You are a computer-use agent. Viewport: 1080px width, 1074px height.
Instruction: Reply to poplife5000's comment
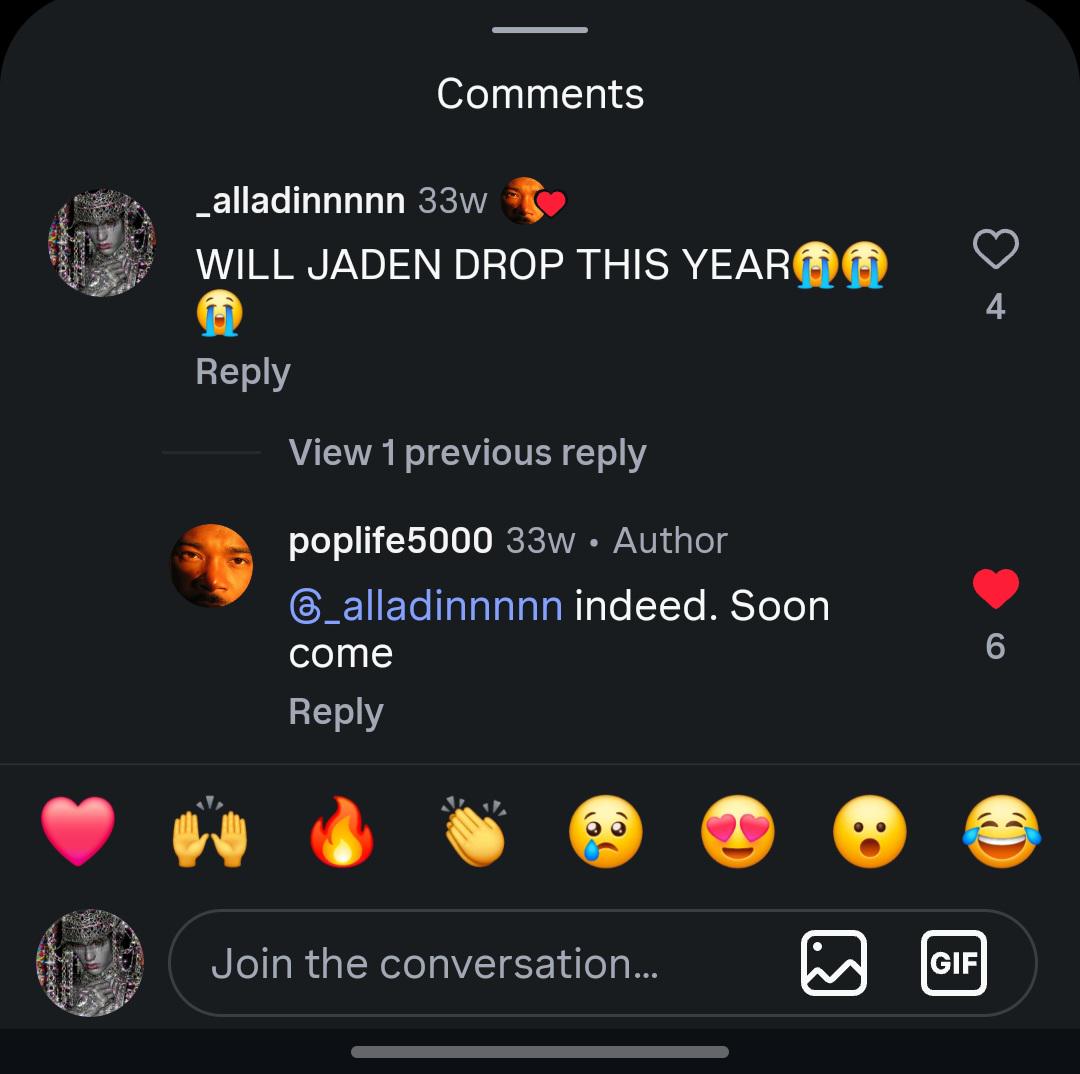tap(336, 712)
